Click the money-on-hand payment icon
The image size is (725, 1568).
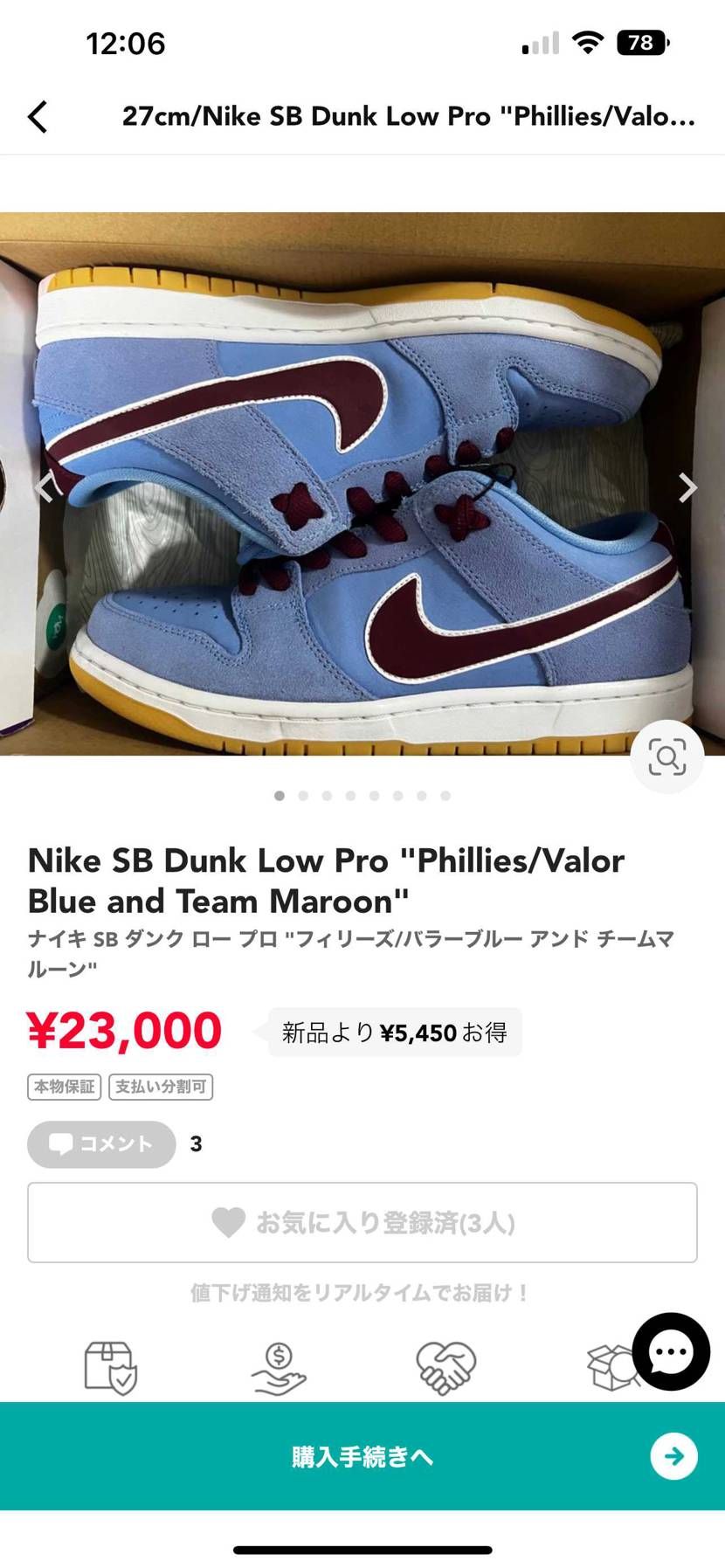pyautogui.click(x=280, y=1367)
